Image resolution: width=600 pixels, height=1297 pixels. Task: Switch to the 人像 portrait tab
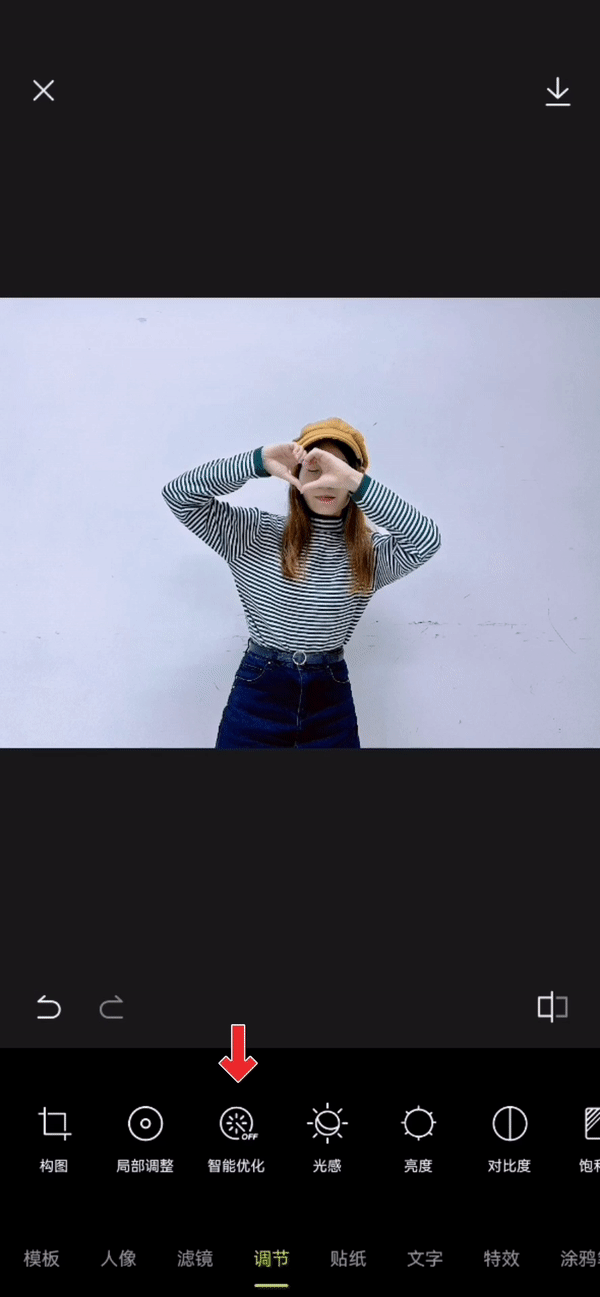pyautogui.click(x=118, y=1258)
